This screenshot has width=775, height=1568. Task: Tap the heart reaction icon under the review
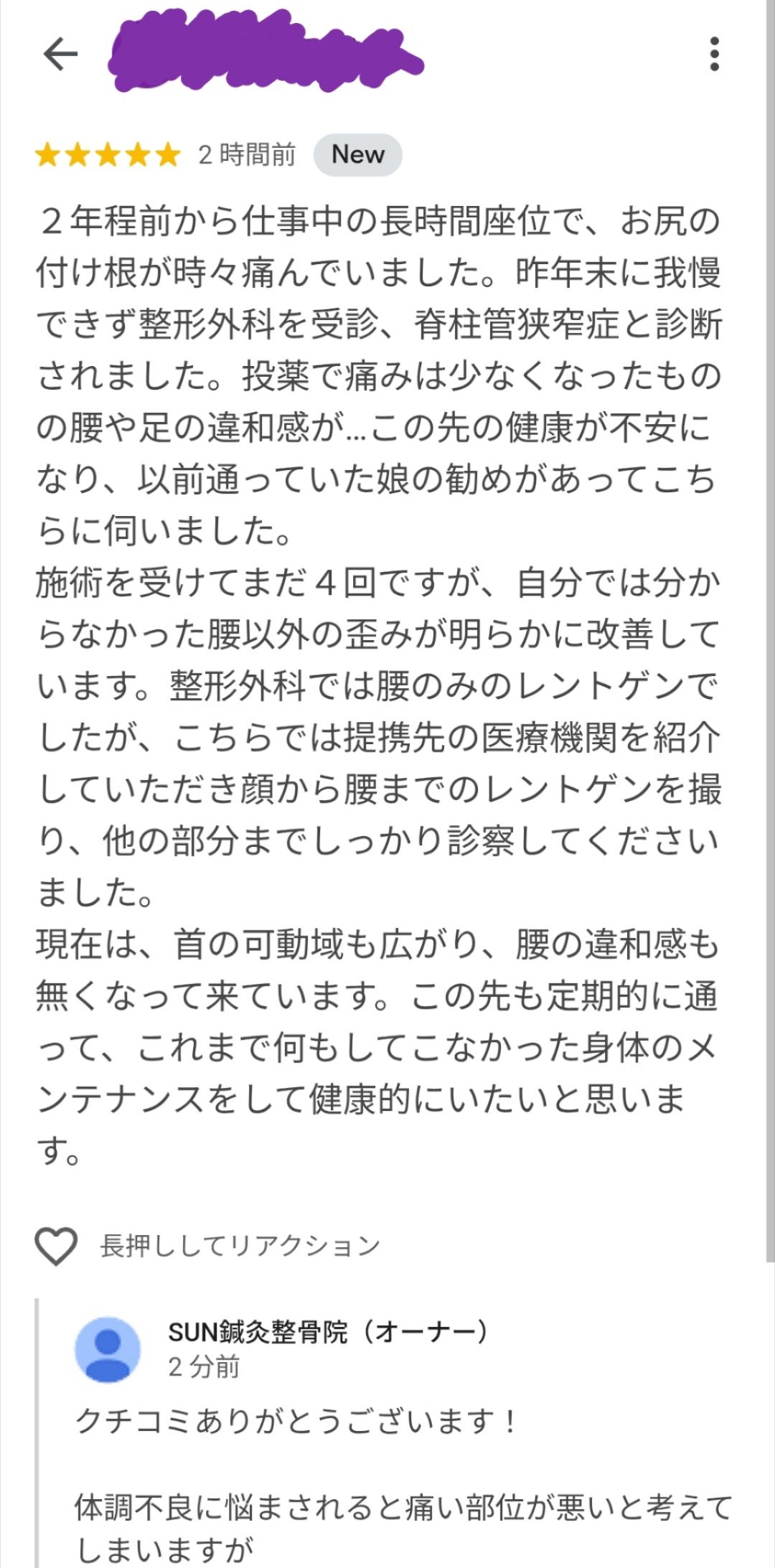coord(56,1247)
